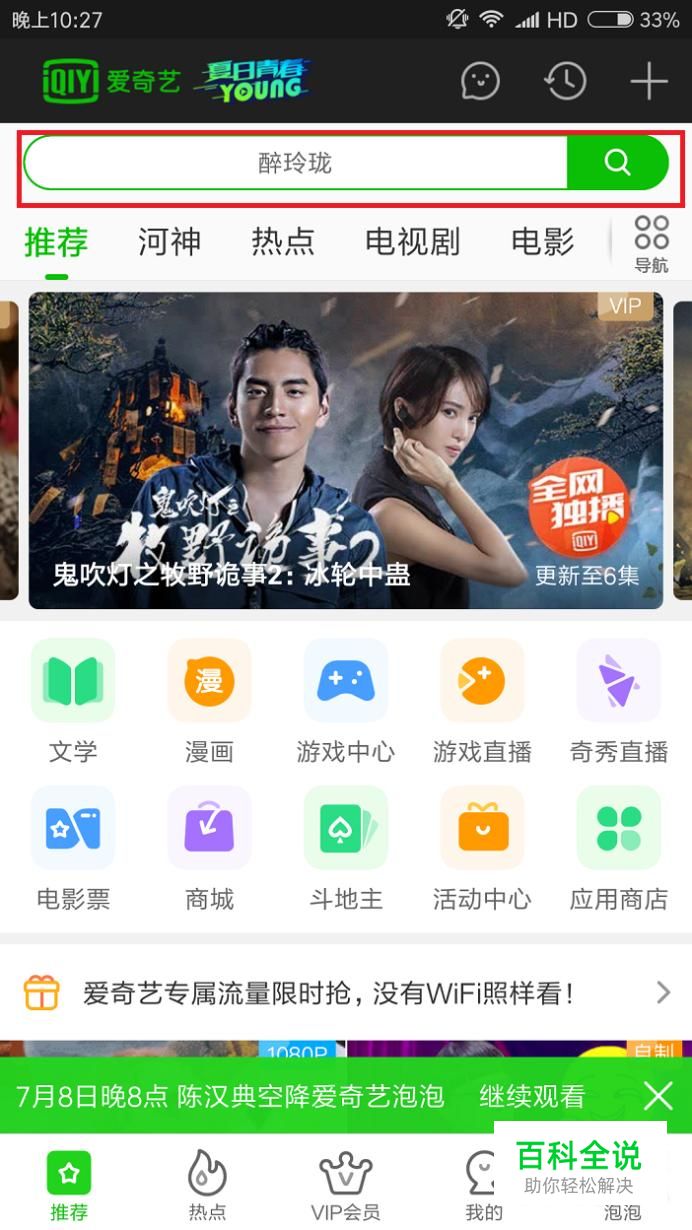Switch to the 热点 top tab

[283, 242]
